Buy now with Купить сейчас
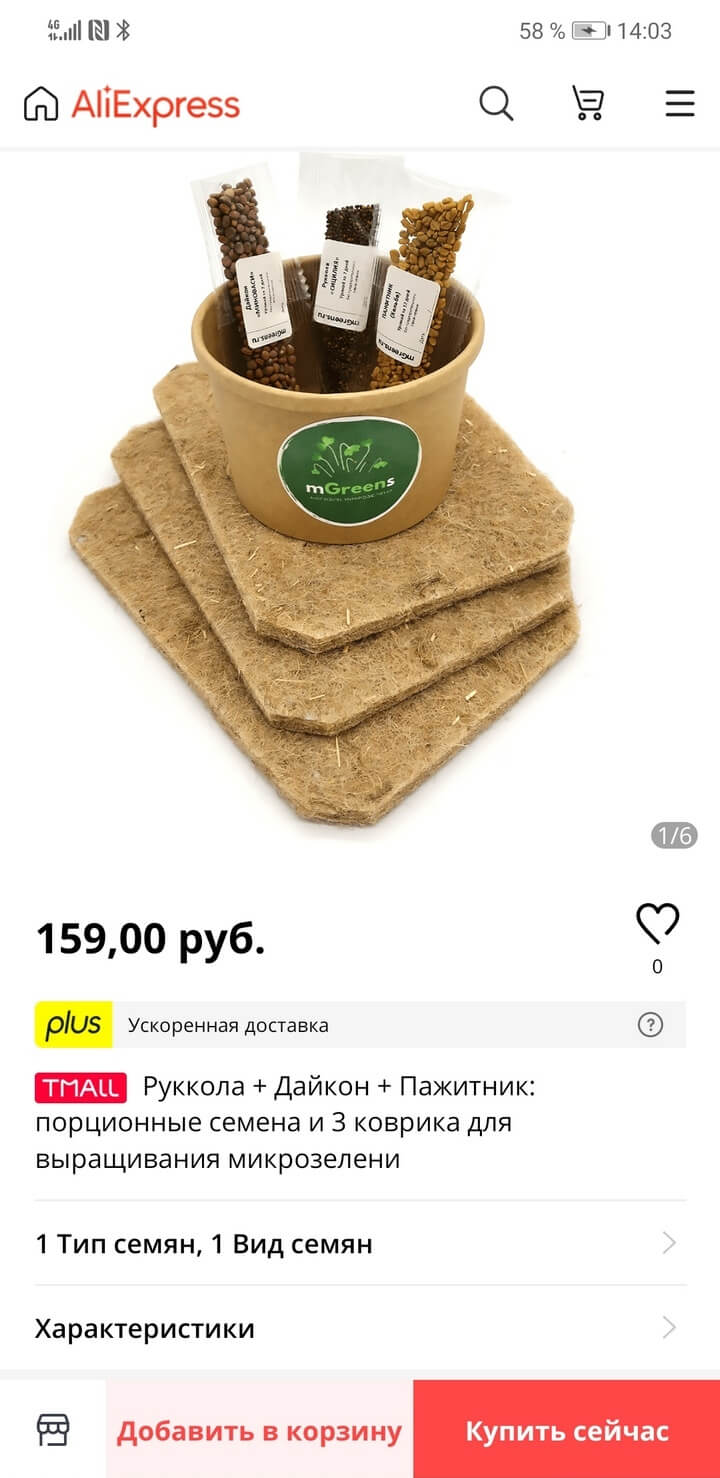The height and width of the screenshot is (1478, 720). [x=566, y=1430]
